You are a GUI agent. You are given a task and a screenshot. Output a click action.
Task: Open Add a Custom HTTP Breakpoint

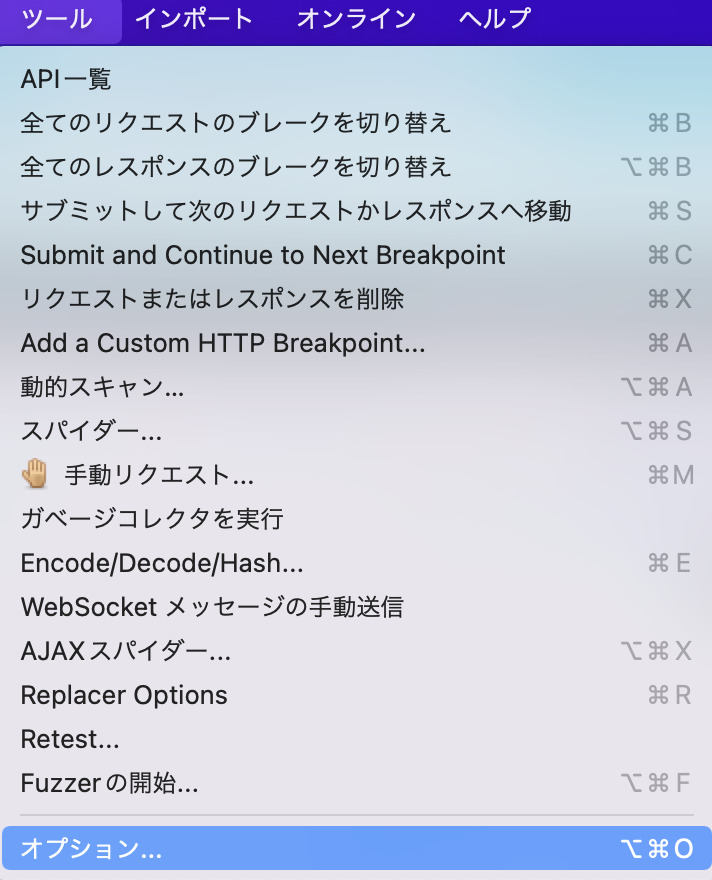[x=356, y=343]
